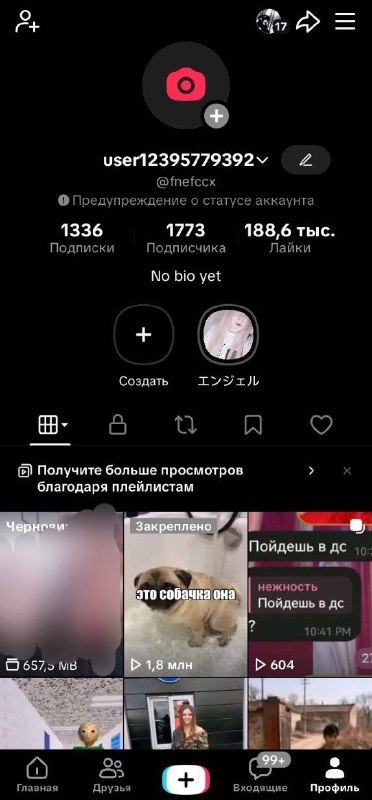Go to the Главная tab
This screenshot has height=800, width=372.
37,774
